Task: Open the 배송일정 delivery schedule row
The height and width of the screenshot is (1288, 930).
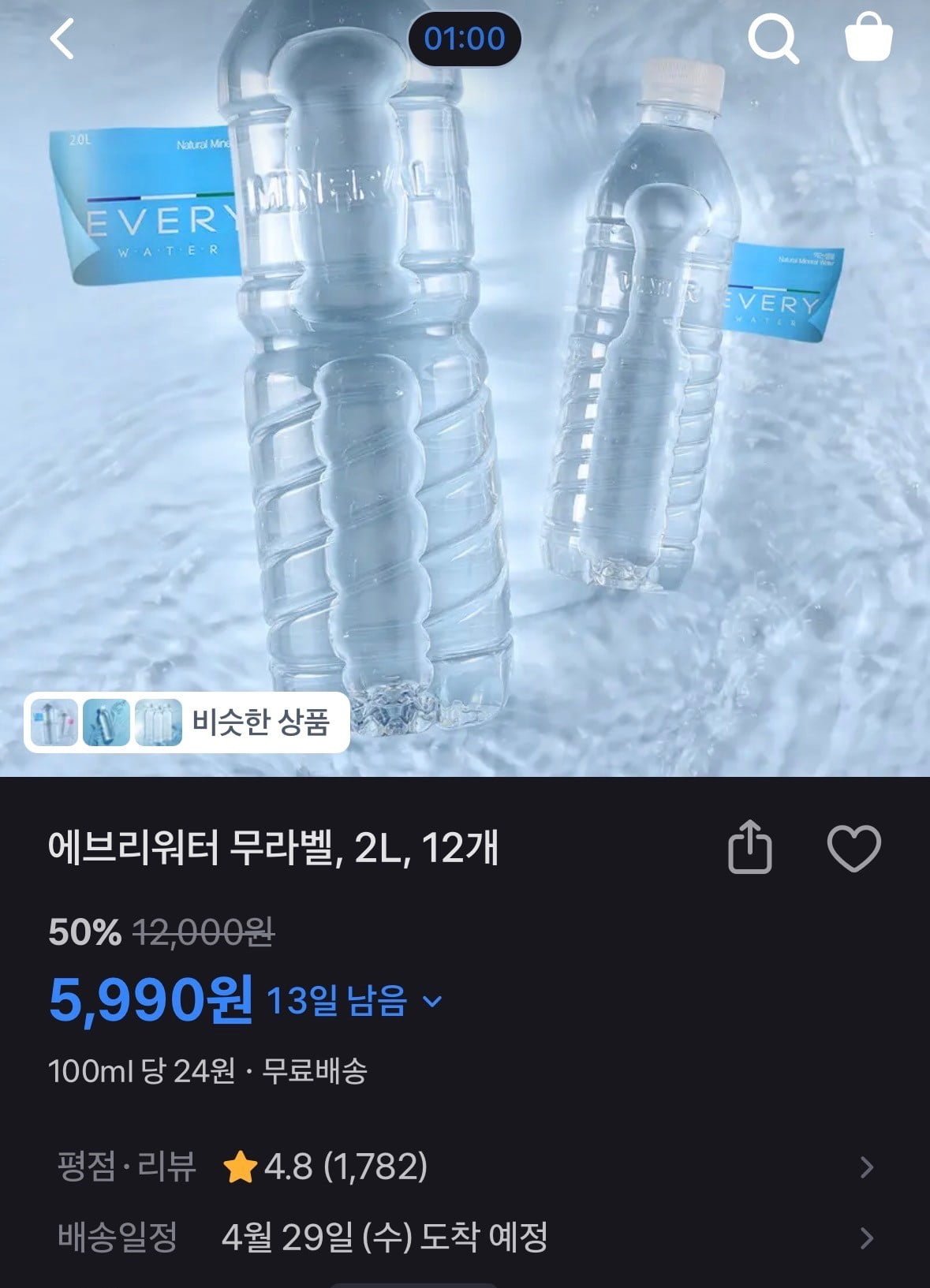Action: (x=465, y=1237)
